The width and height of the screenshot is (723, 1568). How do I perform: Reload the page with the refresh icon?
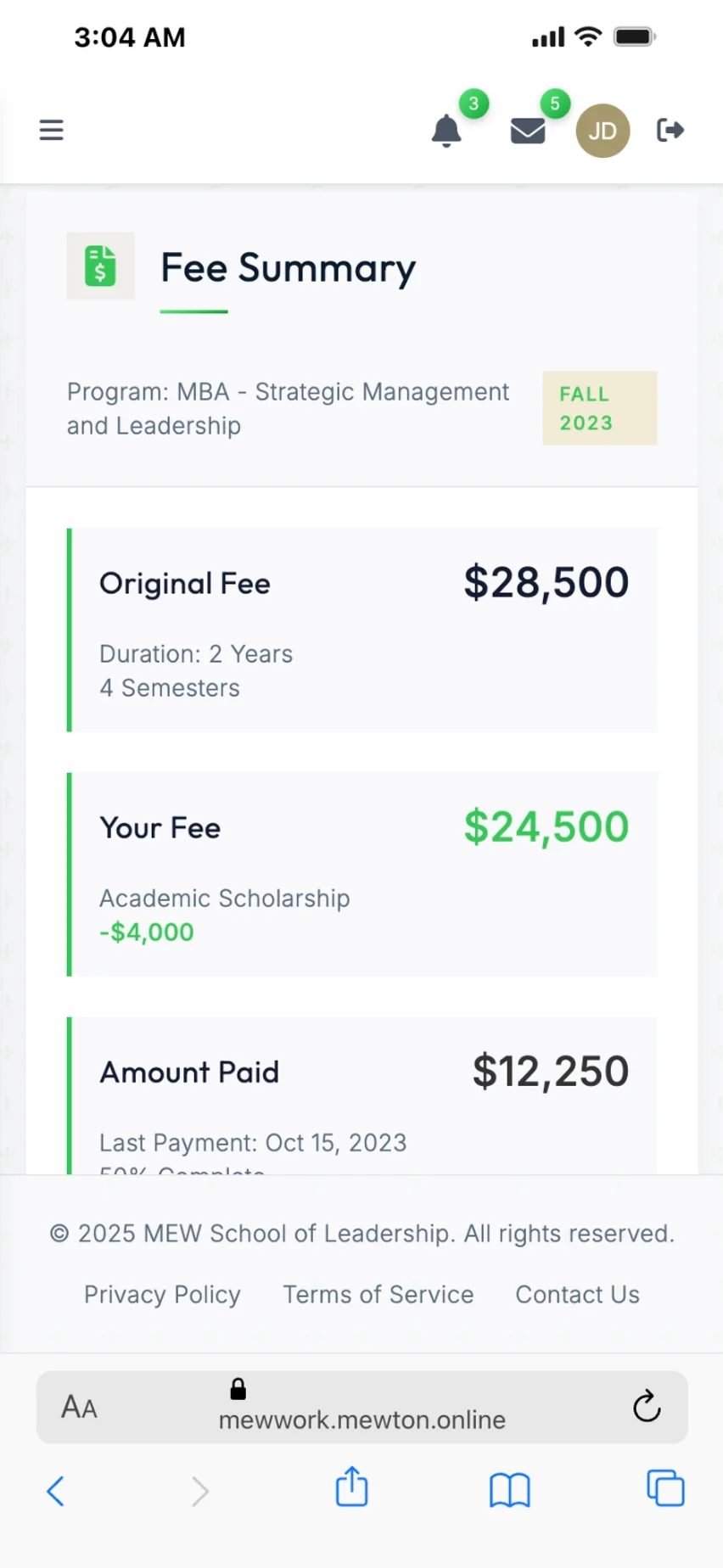(x=647, y=1407)
